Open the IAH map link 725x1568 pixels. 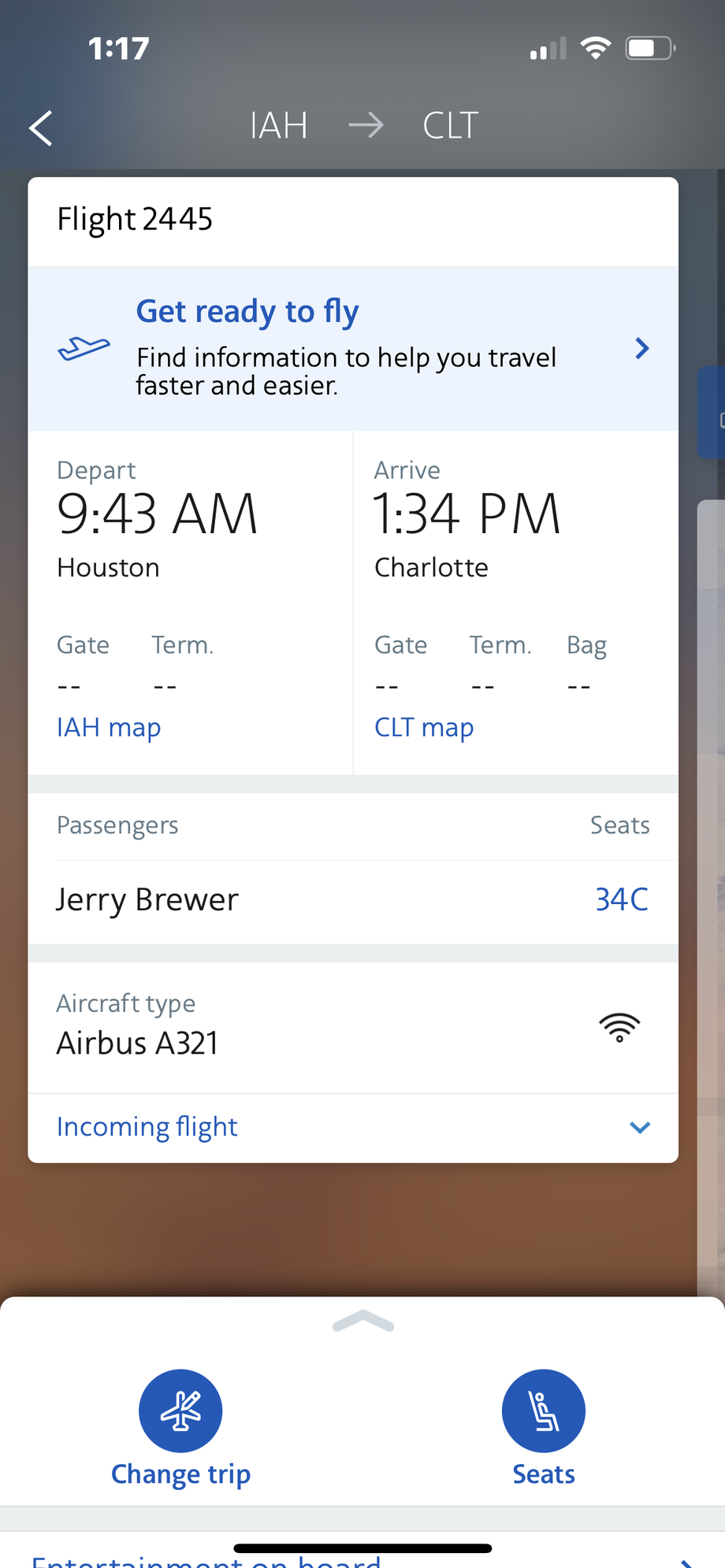point(109,727)
